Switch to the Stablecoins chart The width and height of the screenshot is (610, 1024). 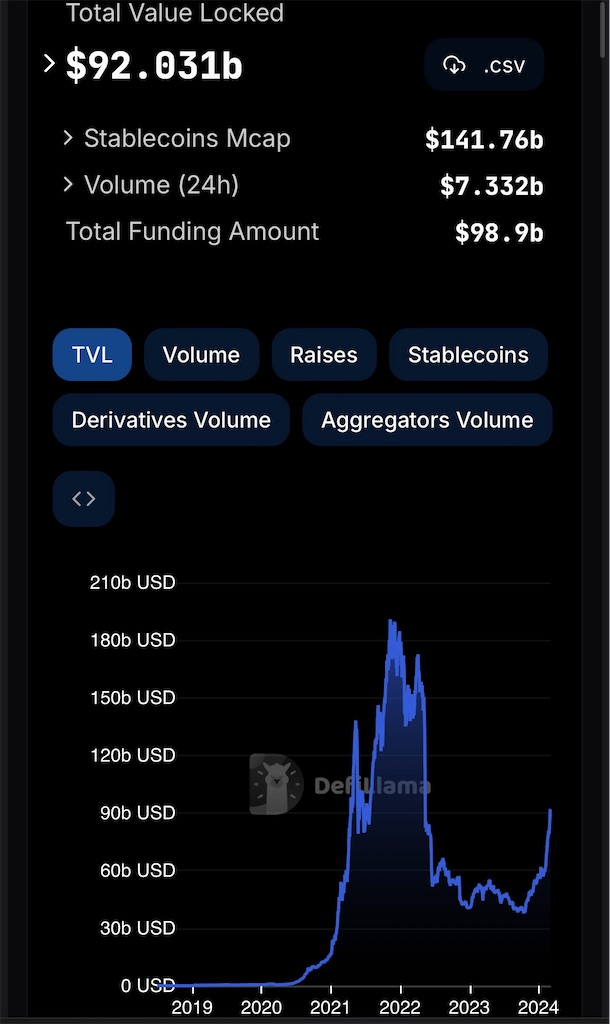point(468,355)
